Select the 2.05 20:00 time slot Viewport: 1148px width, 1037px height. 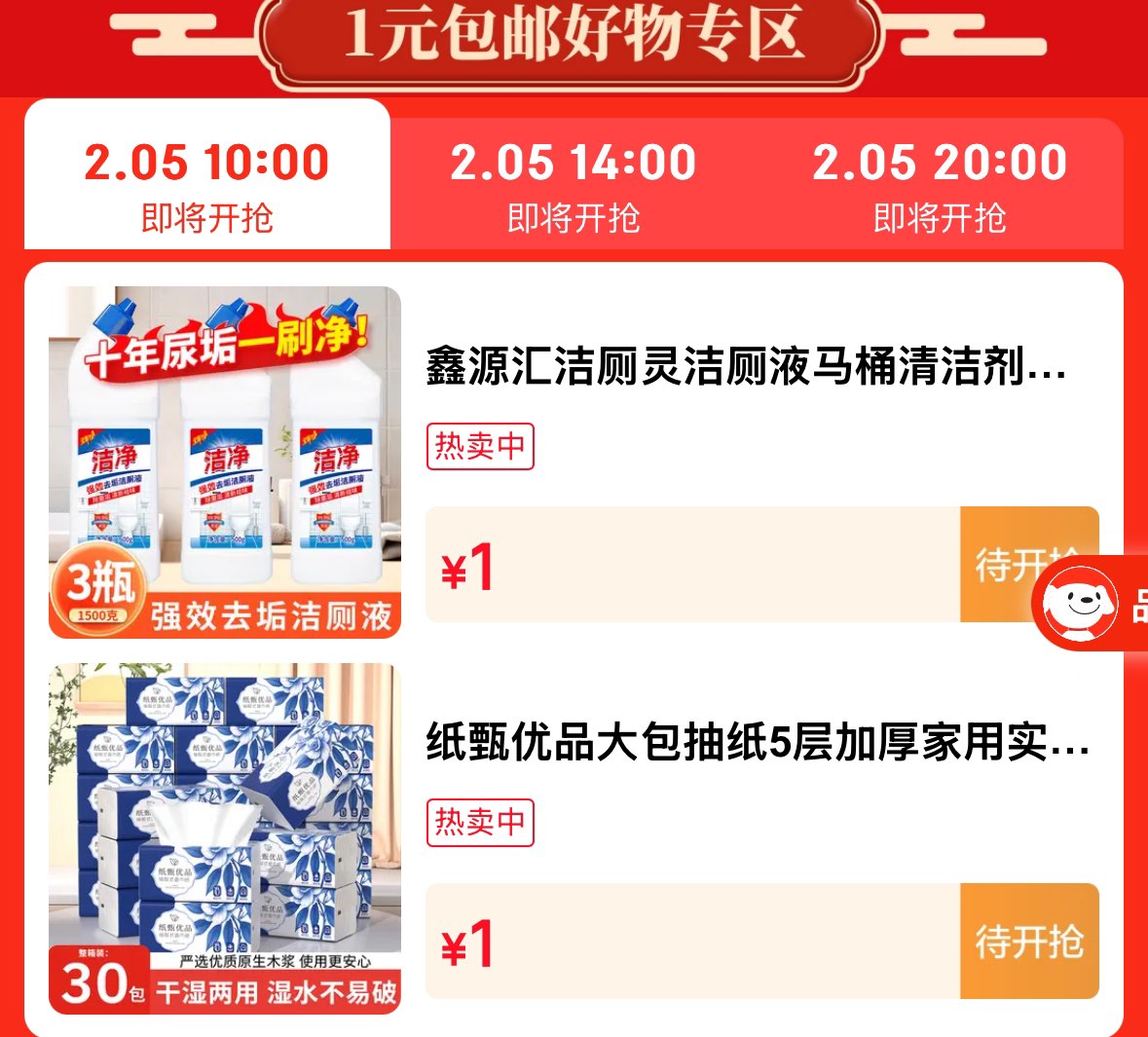click(939, 185)
